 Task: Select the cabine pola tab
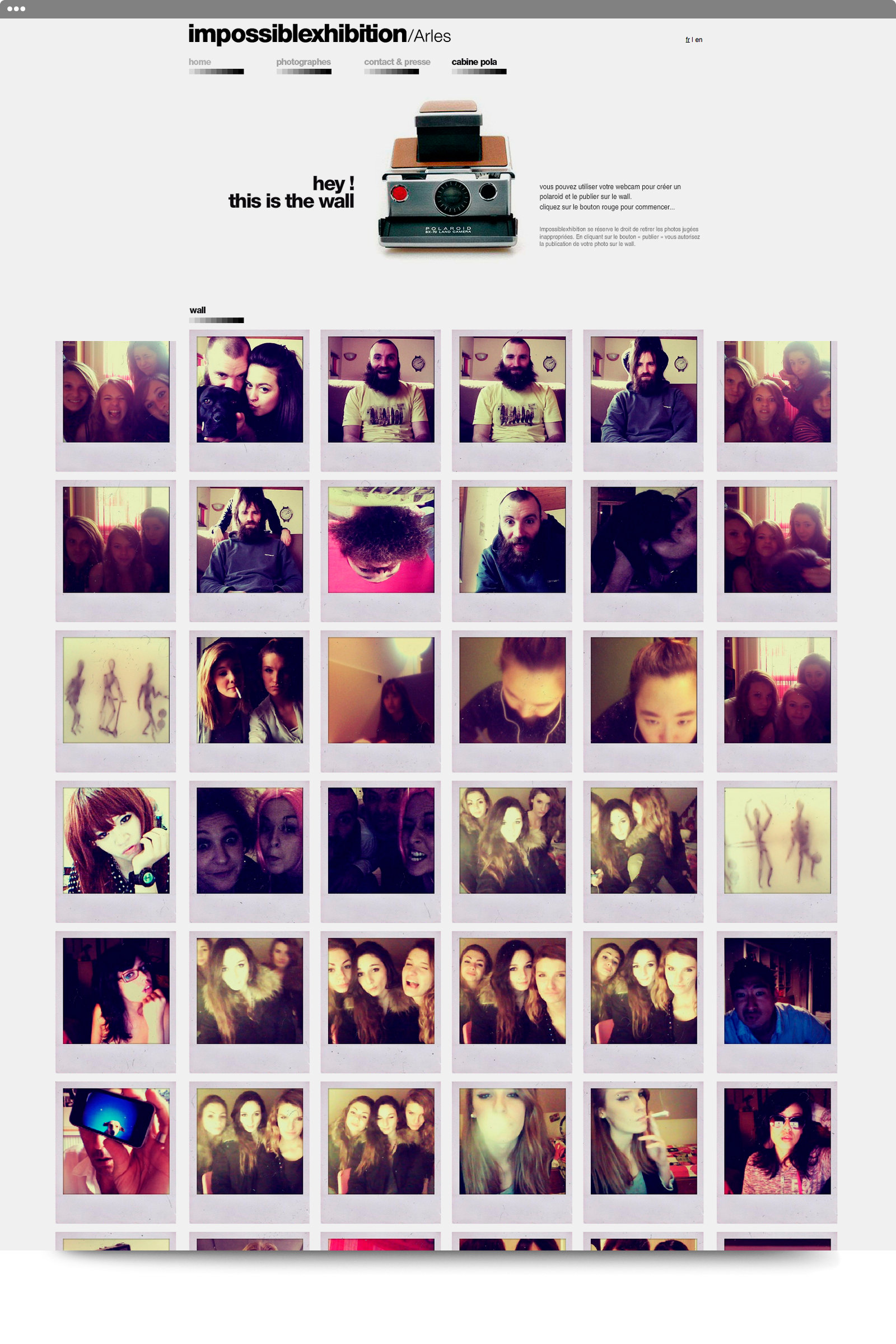coord(474,62)
